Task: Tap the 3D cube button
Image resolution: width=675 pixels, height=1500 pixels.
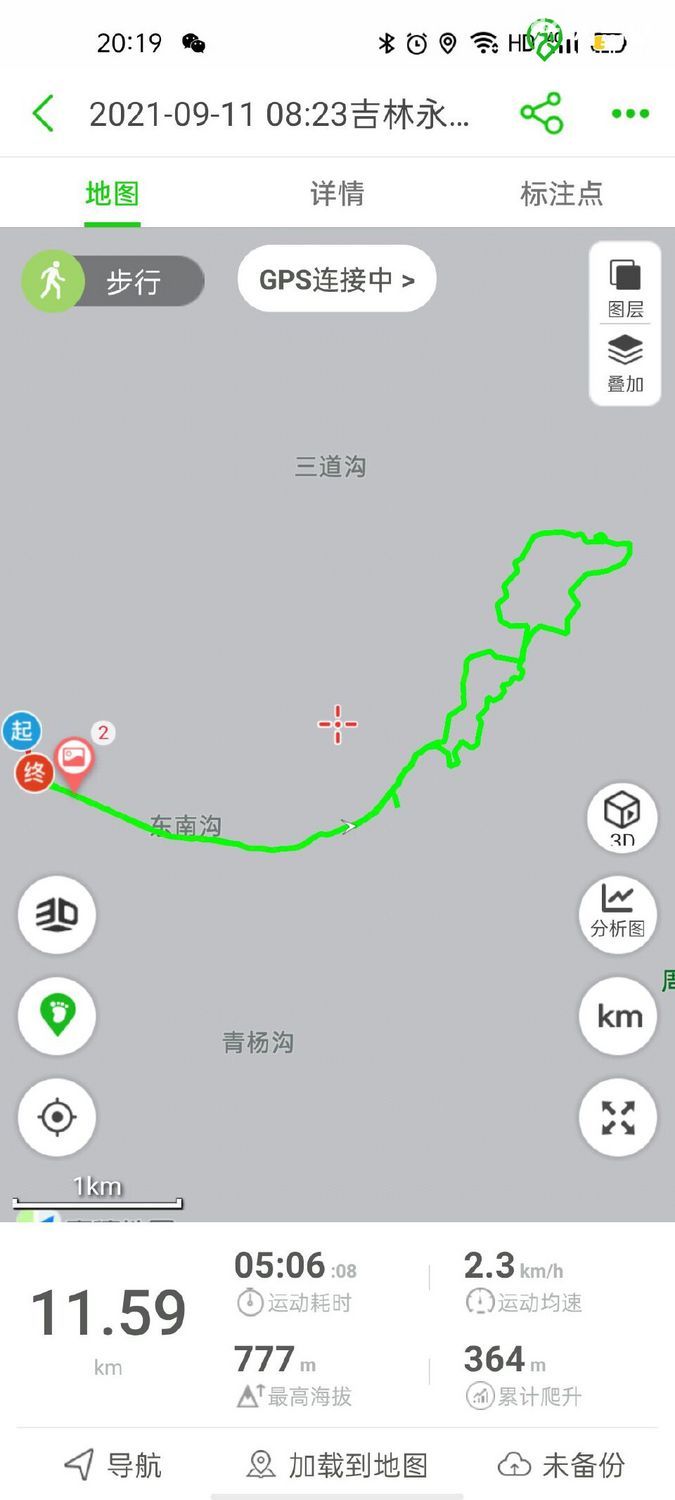Action: click(x=621, y=818)
